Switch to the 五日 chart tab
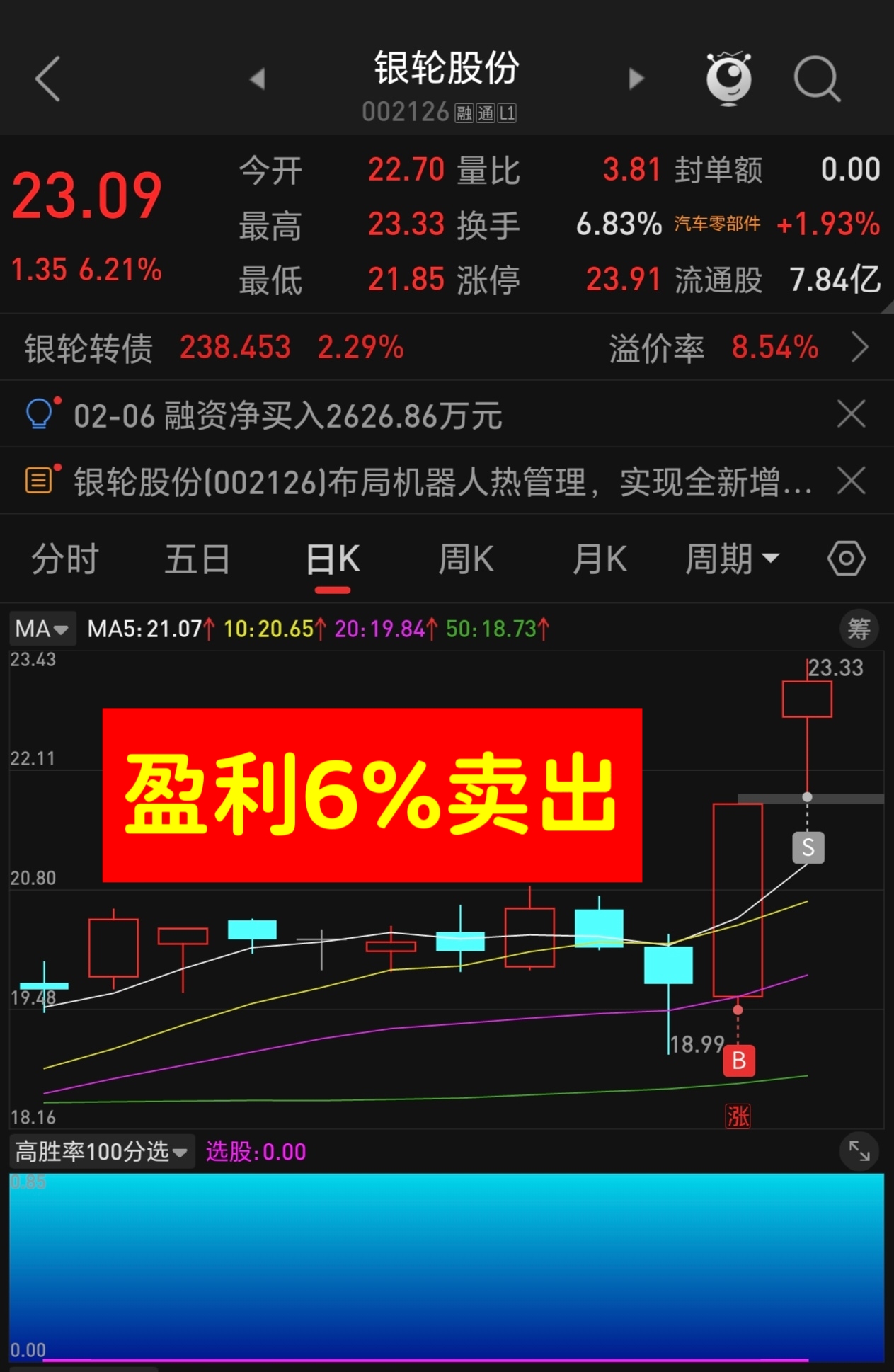Screen dimensions: 894x1372 point(197,559)
